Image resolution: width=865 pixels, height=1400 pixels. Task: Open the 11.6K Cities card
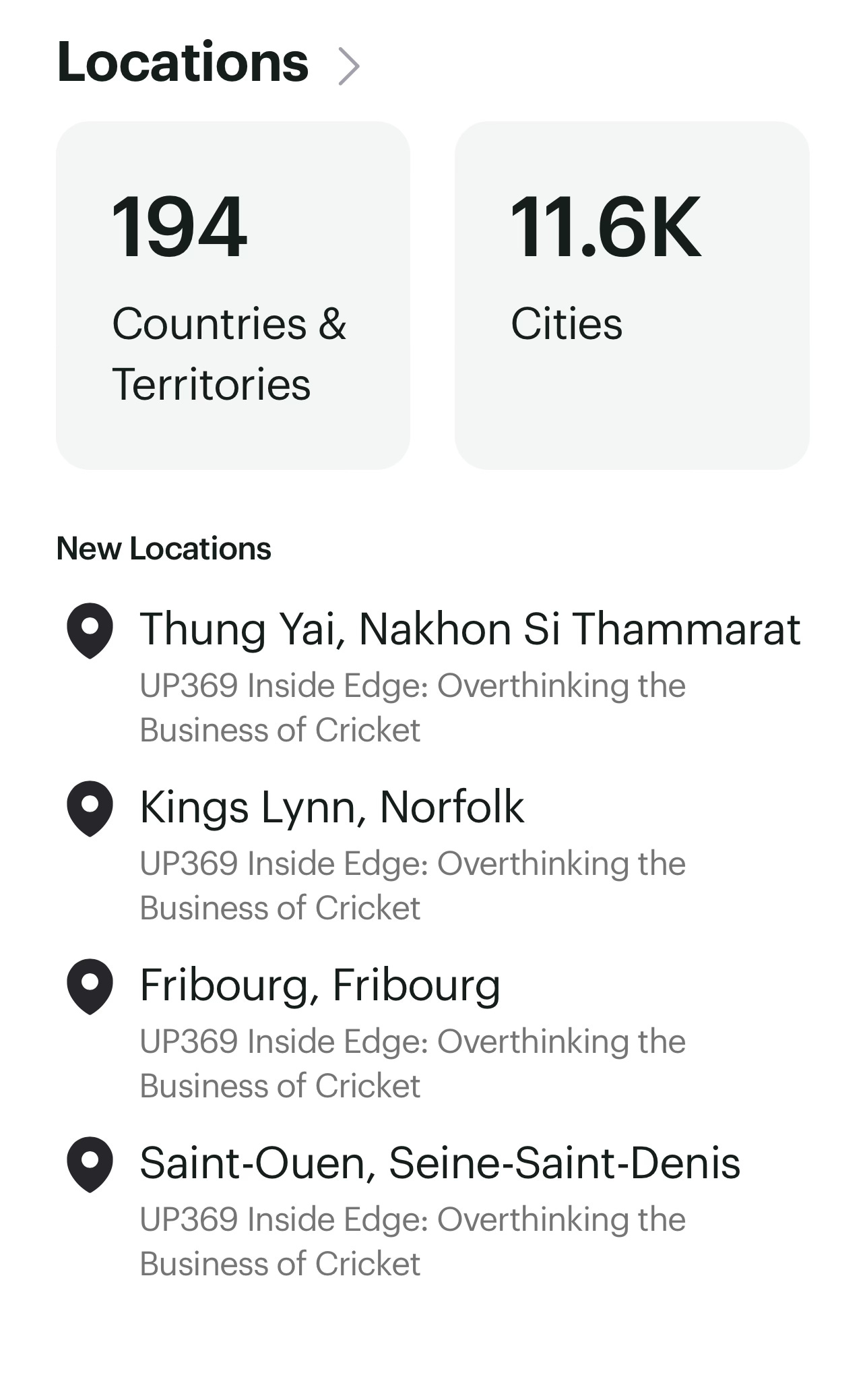coord(632,295)
